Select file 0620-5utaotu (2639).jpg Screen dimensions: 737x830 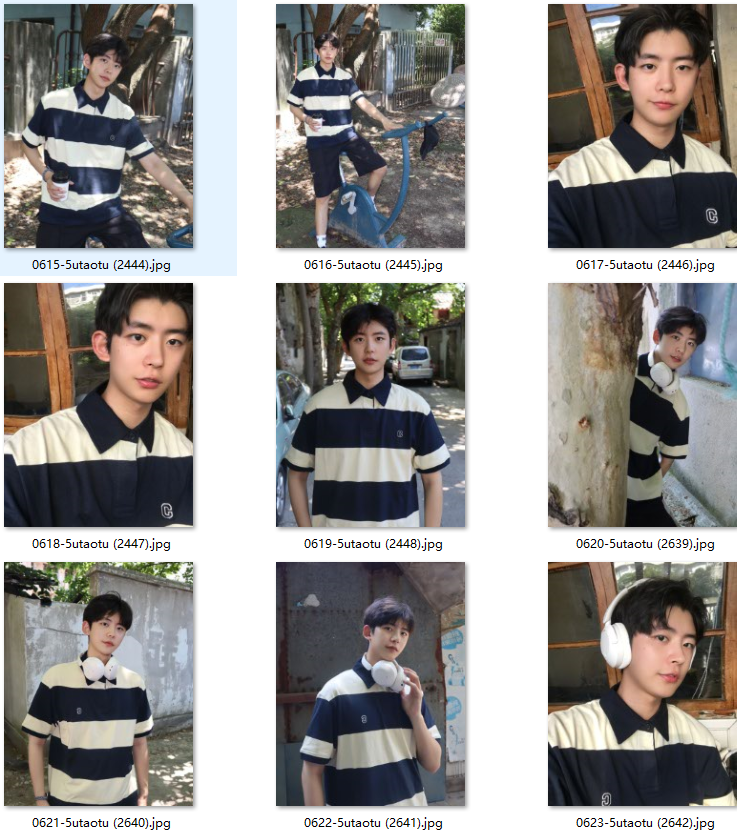(x=642, y=405)
